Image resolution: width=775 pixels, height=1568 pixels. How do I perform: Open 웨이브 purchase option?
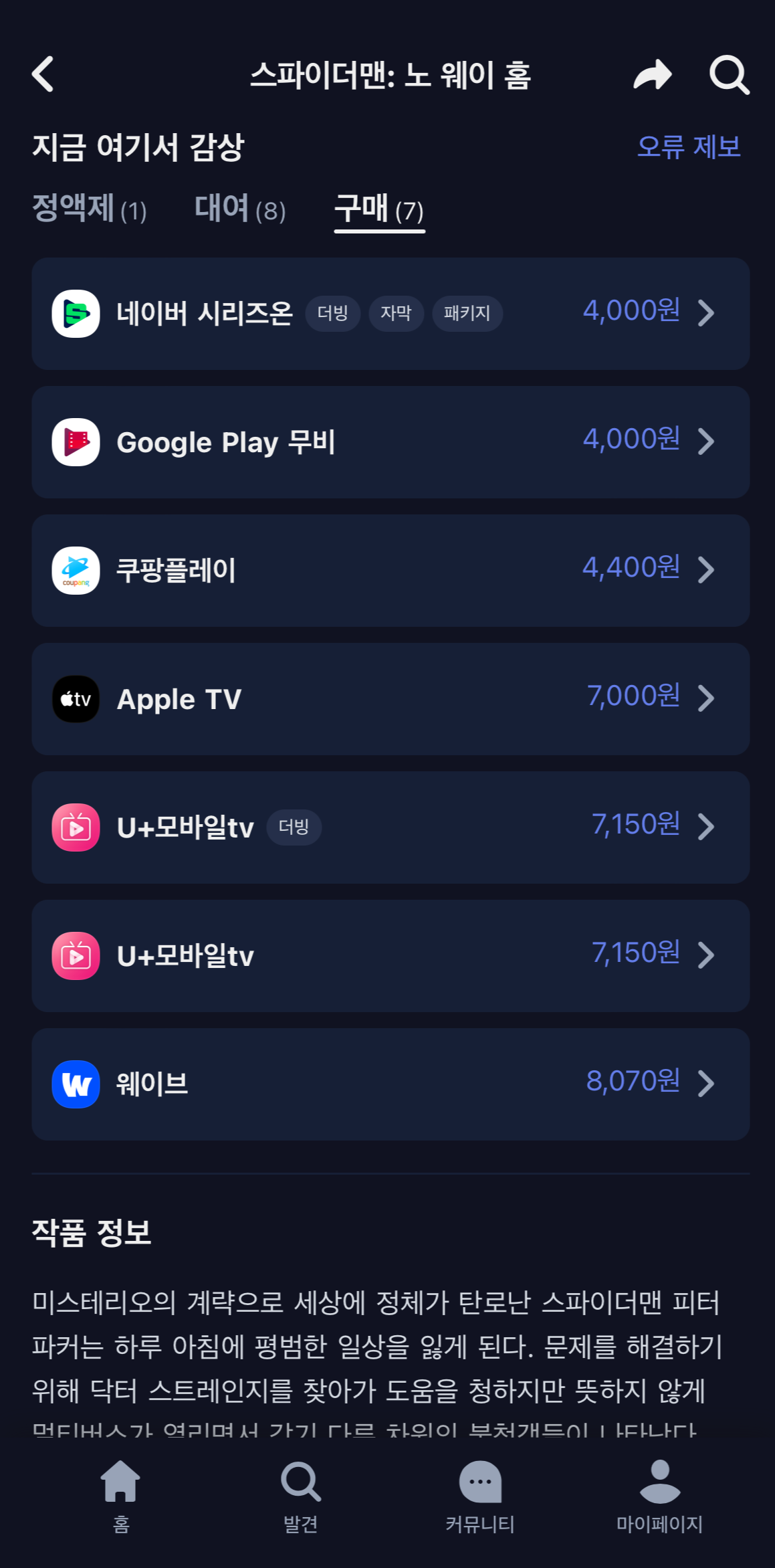pos(391,1084)
